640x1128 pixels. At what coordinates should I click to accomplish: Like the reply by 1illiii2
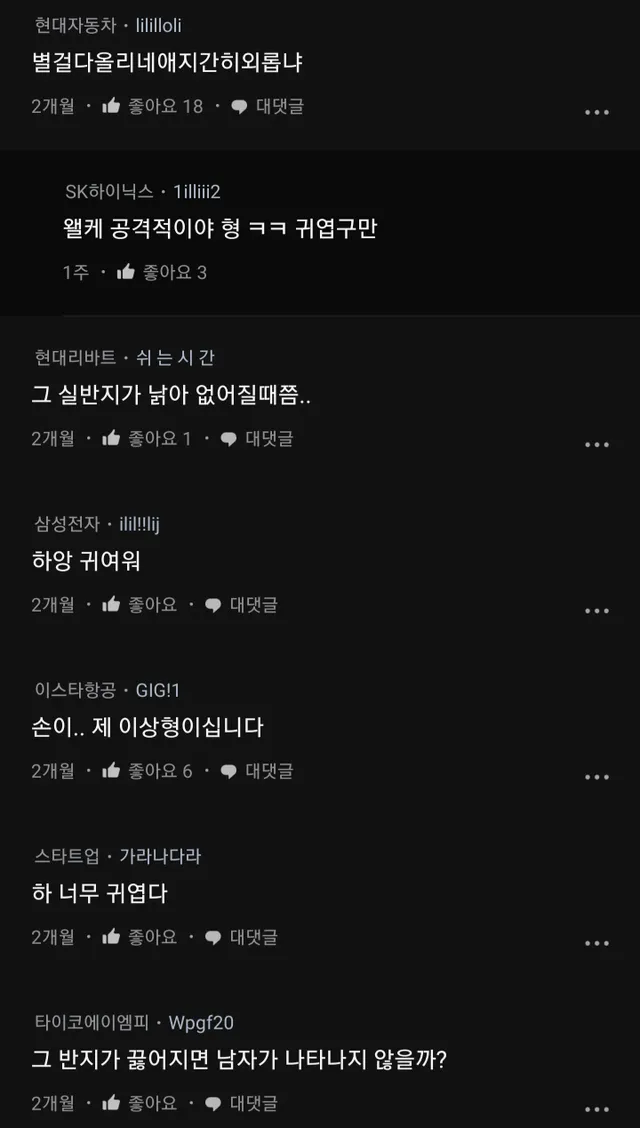tap(126, 272)
